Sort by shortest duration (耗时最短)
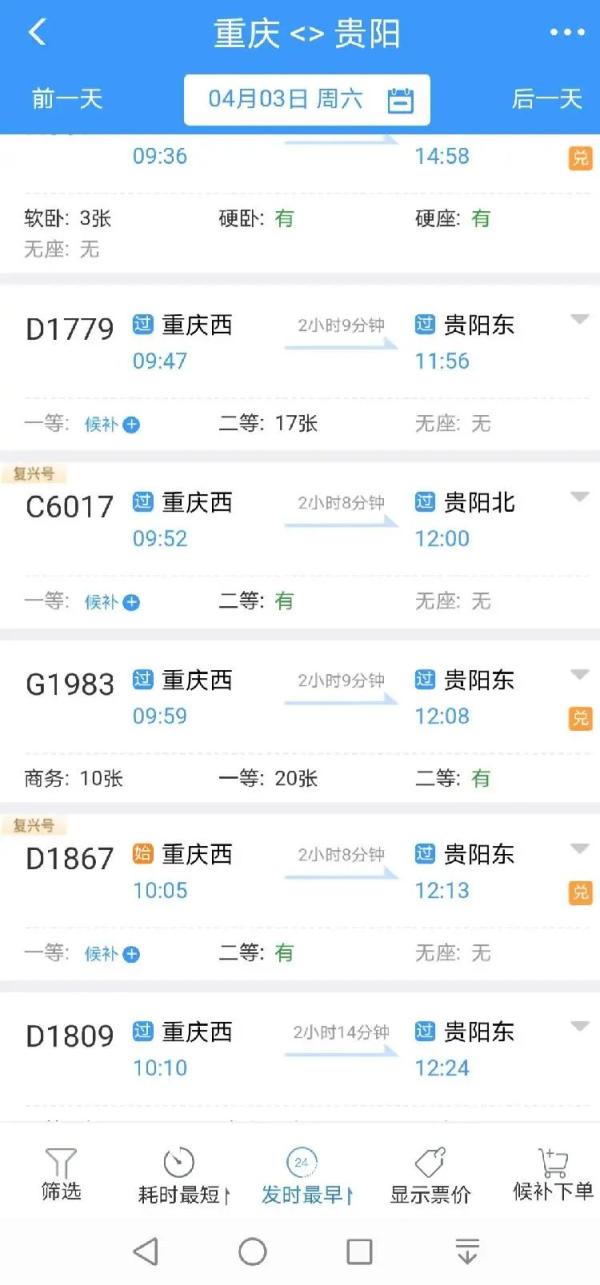Screen dimensions: 600x1285 [x=183, y=1174]
